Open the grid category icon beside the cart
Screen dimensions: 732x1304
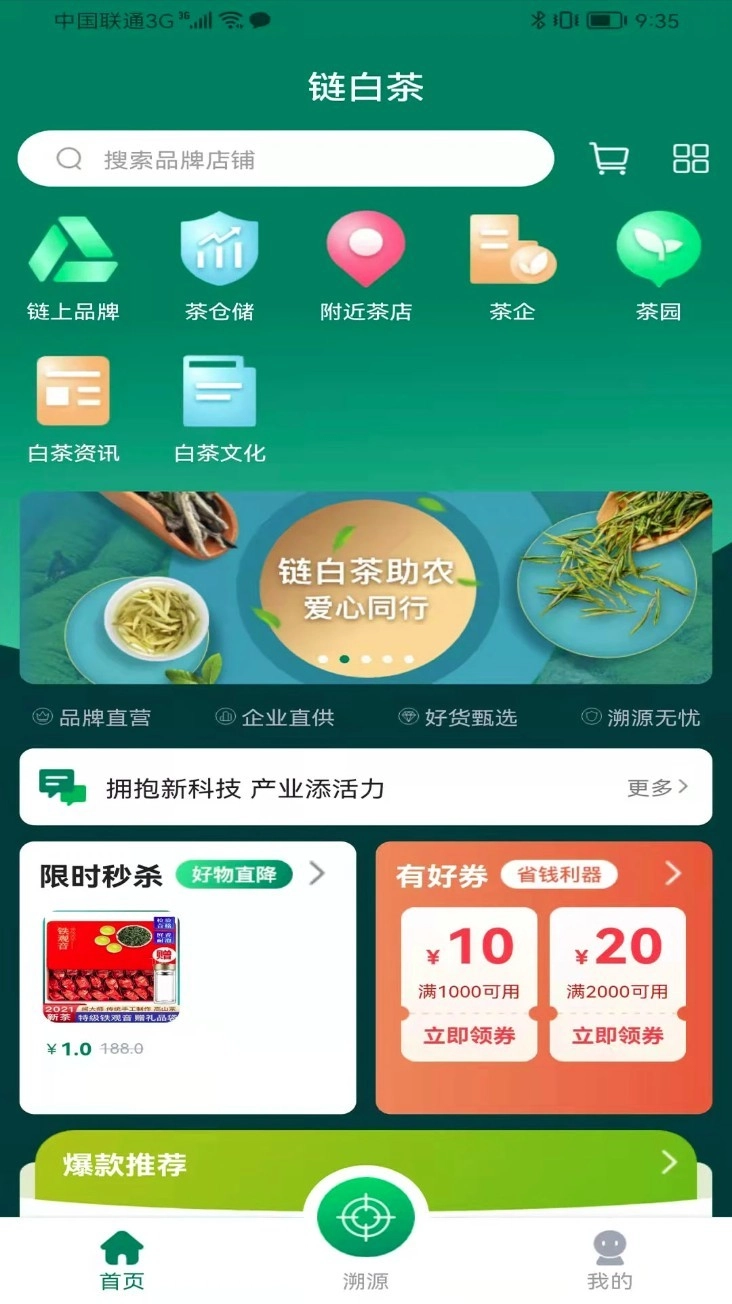pyautogui.click(x=690, y=159)
